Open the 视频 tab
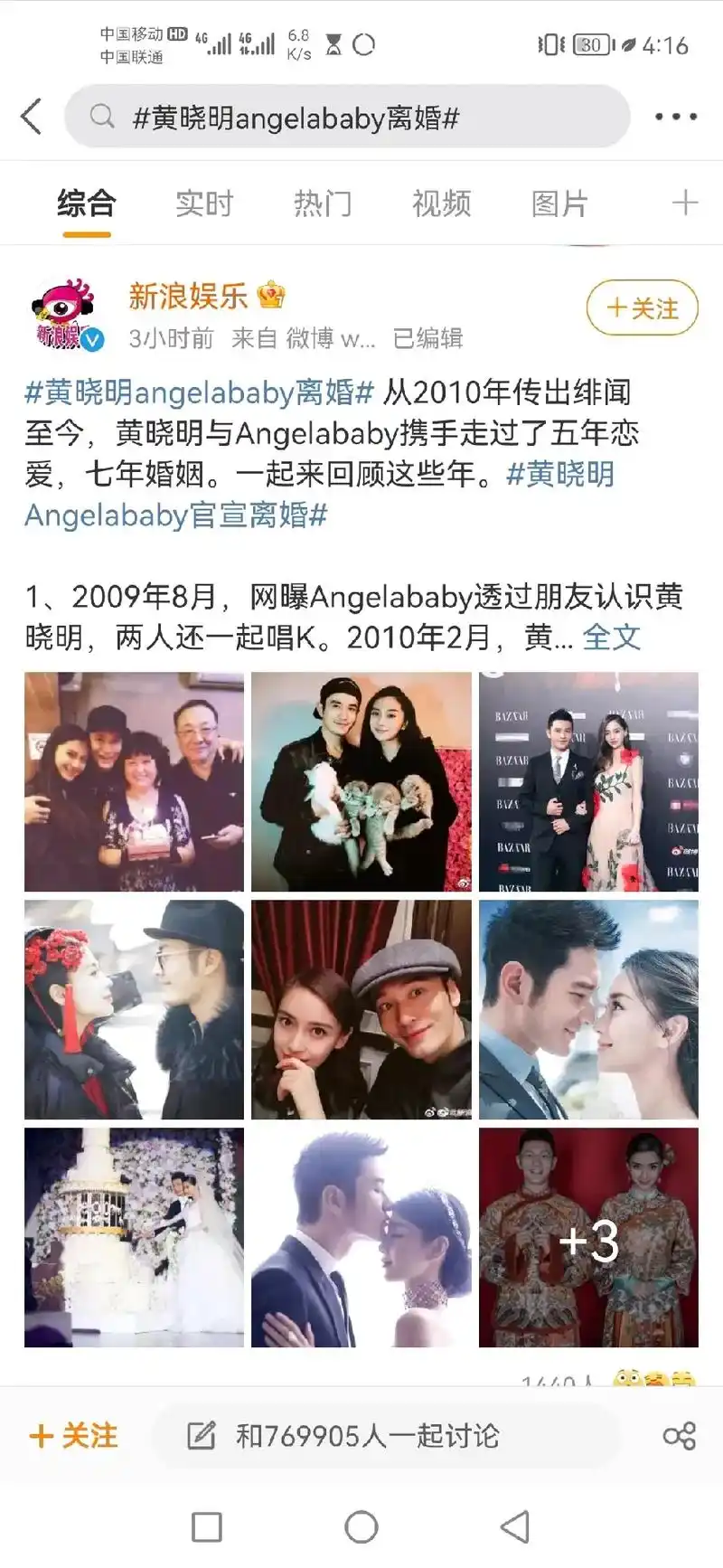 440,203
